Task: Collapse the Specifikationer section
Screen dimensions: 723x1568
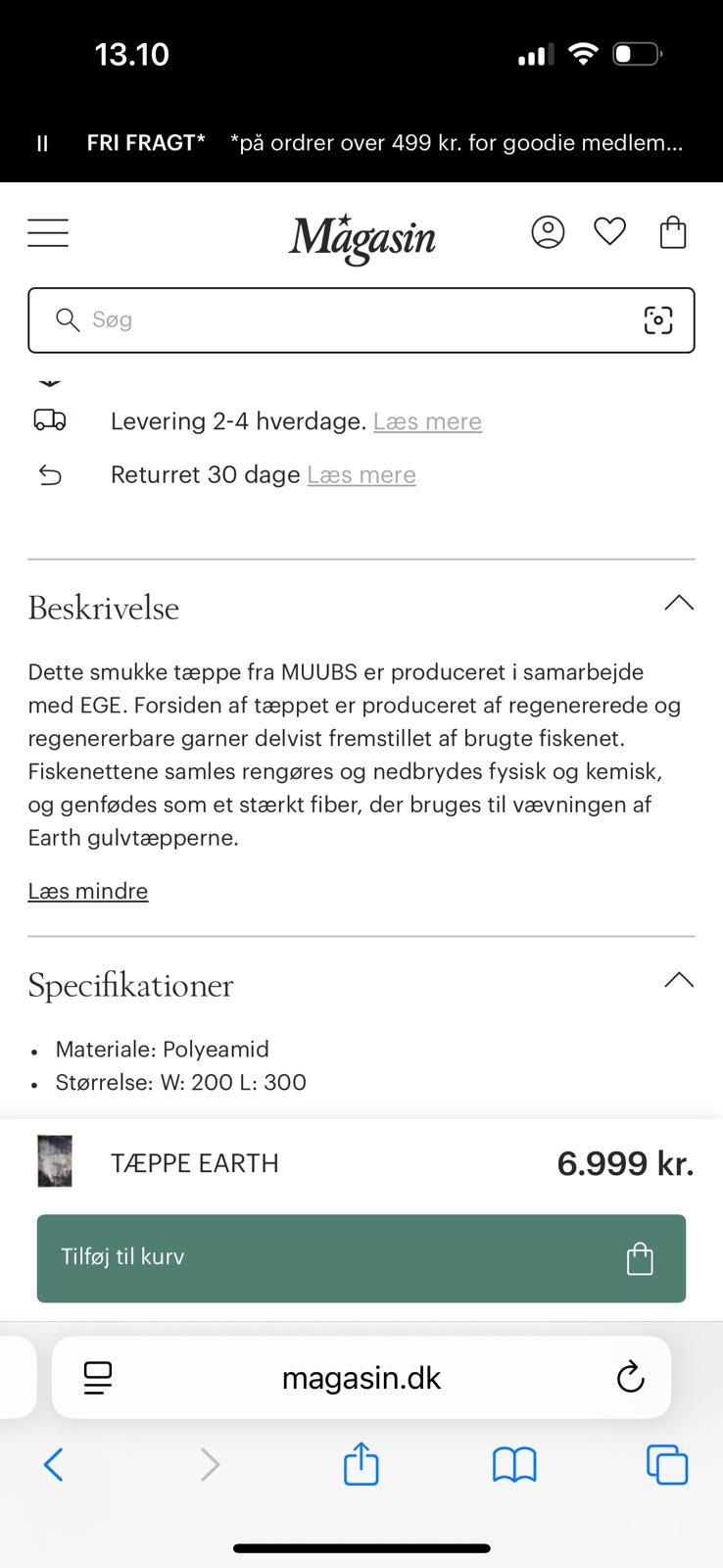Action: coord(679,979)
